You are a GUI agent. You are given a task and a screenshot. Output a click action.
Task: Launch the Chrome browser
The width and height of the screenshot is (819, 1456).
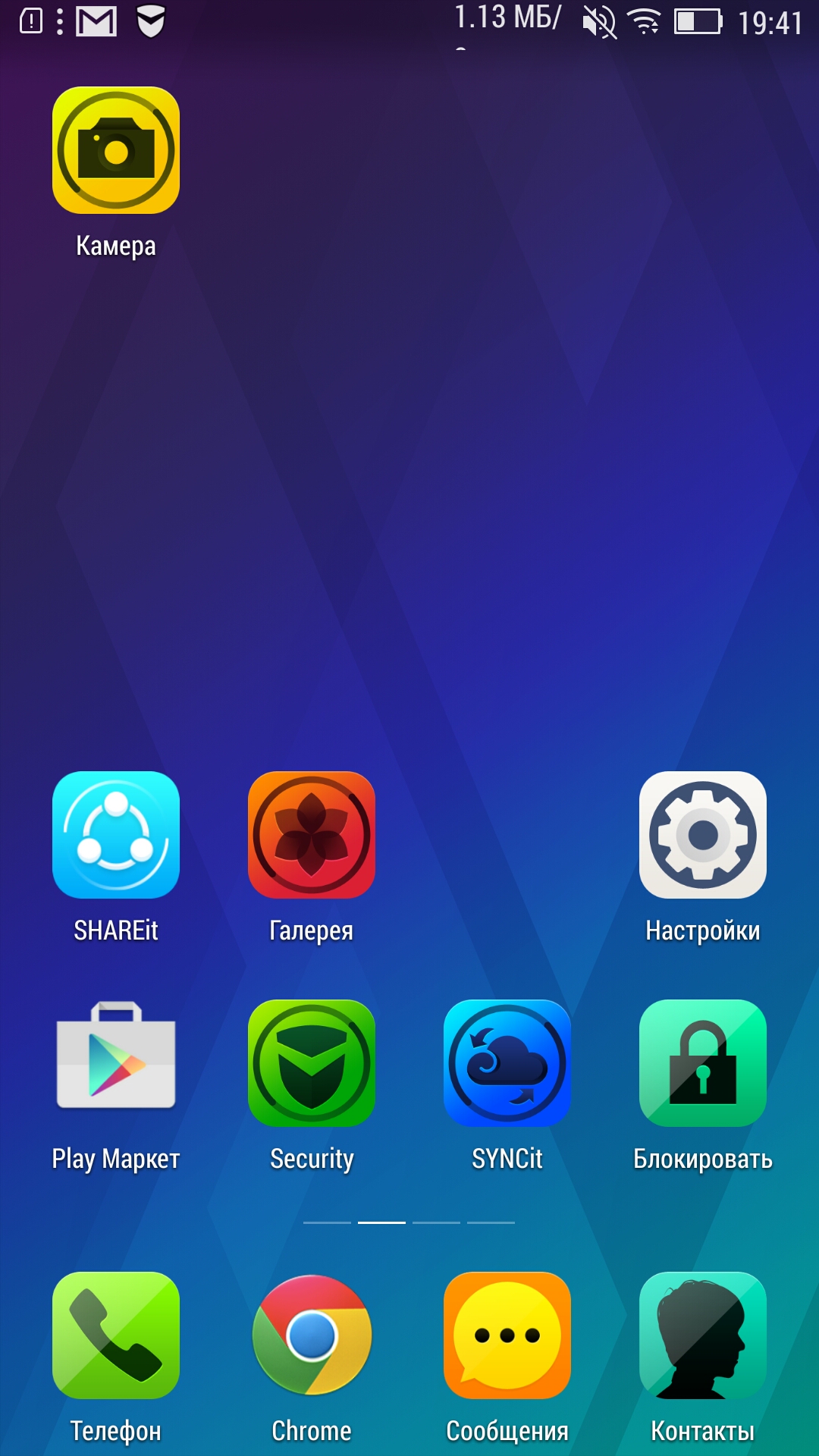tap(312, 1335)
